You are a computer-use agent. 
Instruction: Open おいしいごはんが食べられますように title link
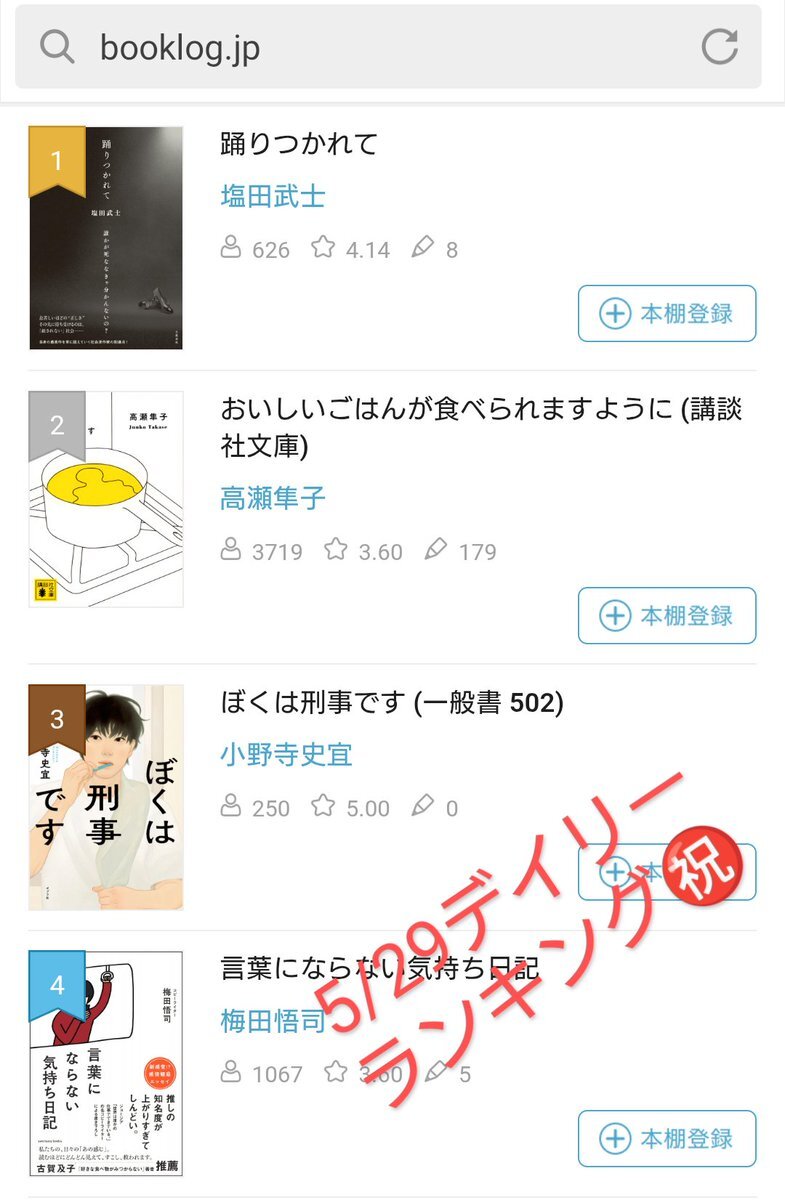click(x=480, y=427)
